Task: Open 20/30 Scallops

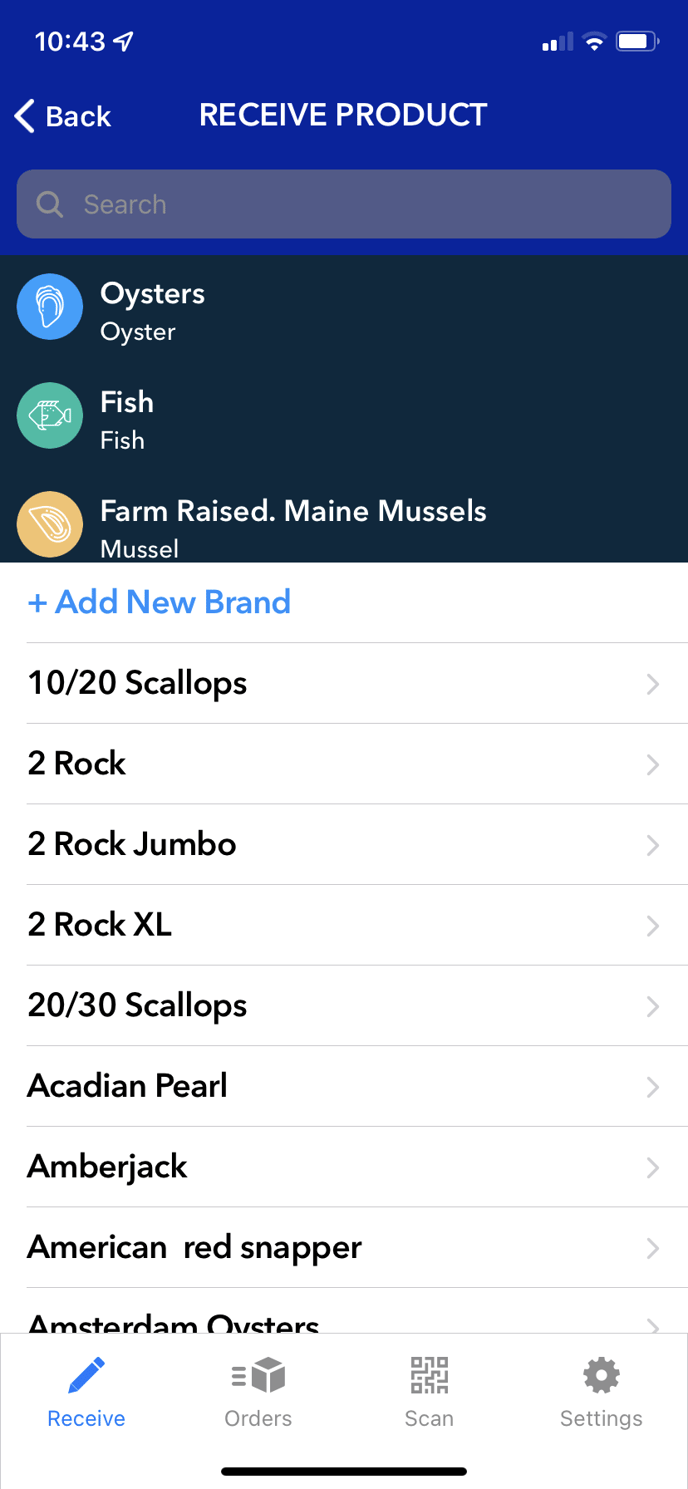Action: pos(344,1006)
